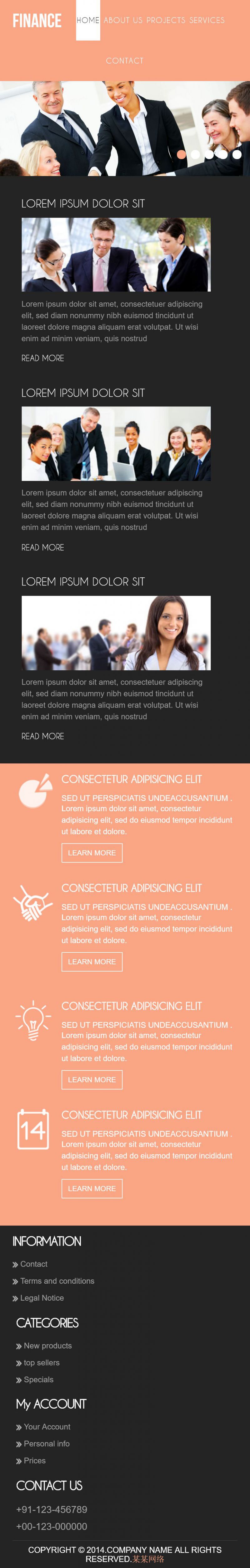250x1568 pixels.
Task: Open the Legal Notice link
Action: [42, 1298]
